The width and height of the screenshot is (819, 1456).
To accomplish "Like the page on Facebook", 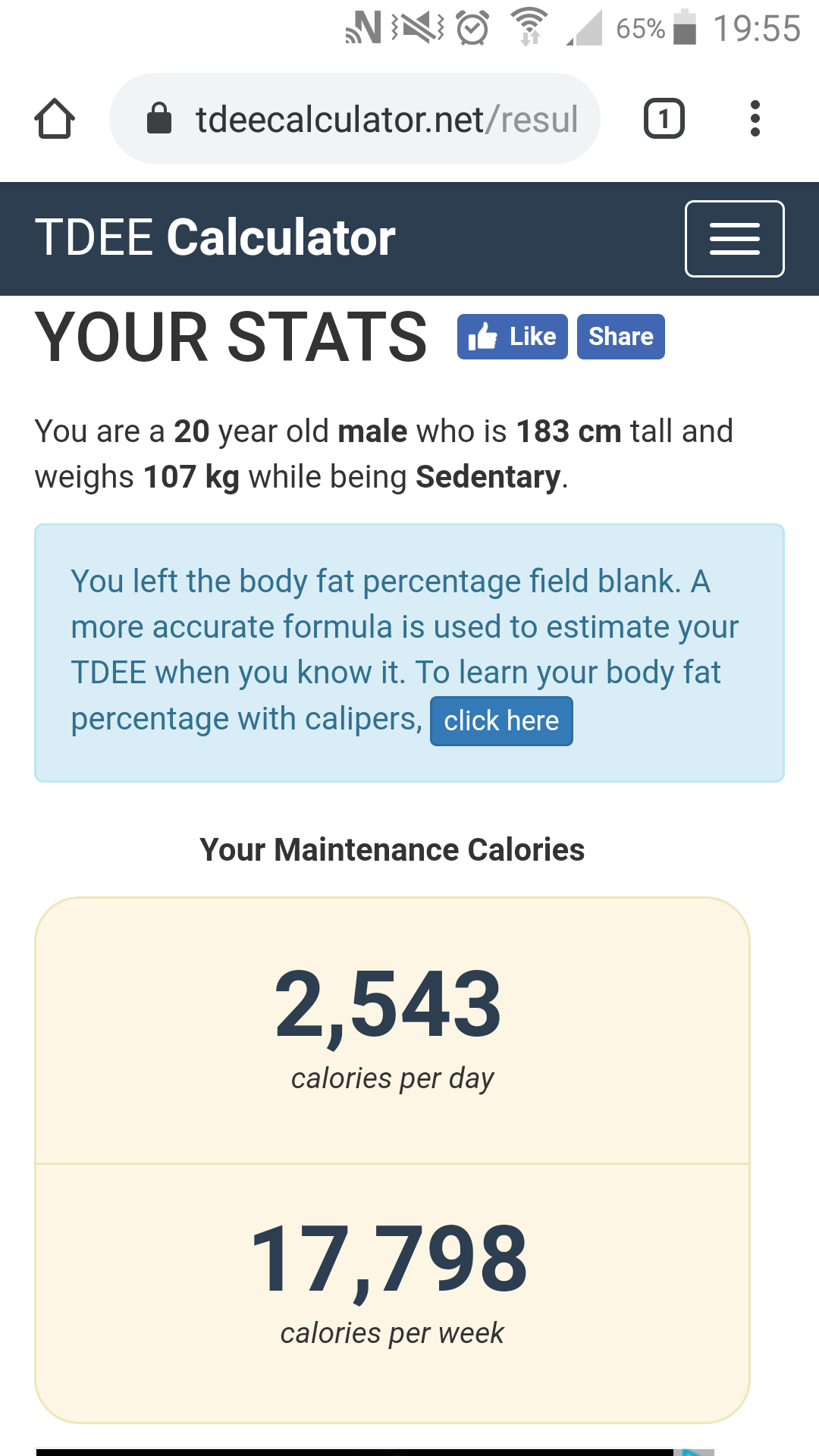I will tap(513, 337).
